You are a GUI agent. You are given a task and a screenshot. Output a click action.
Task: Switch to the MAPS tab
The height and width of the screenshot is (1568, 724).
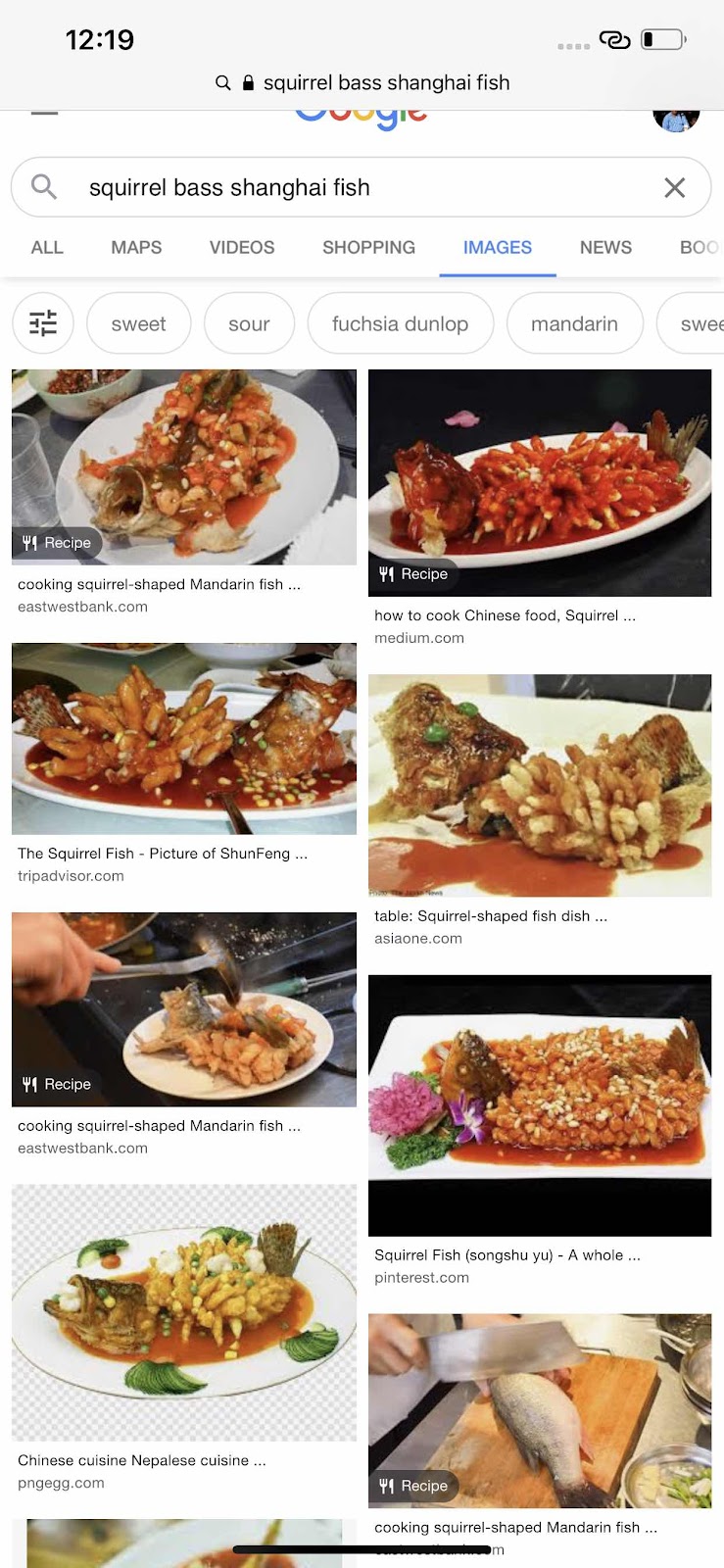click(x=136, y=247)
